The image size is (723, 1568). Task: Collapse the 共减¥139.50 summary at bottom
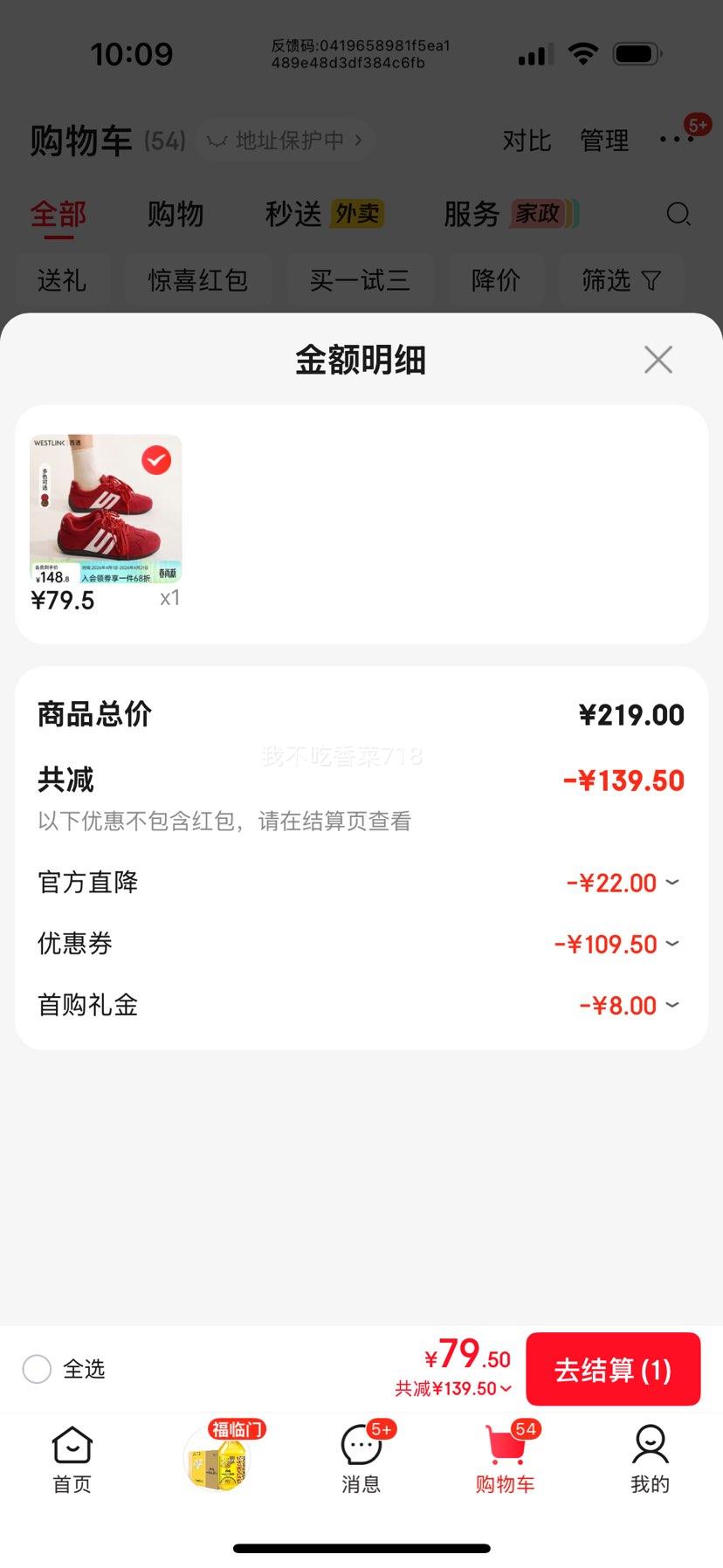pos(453,1388)
